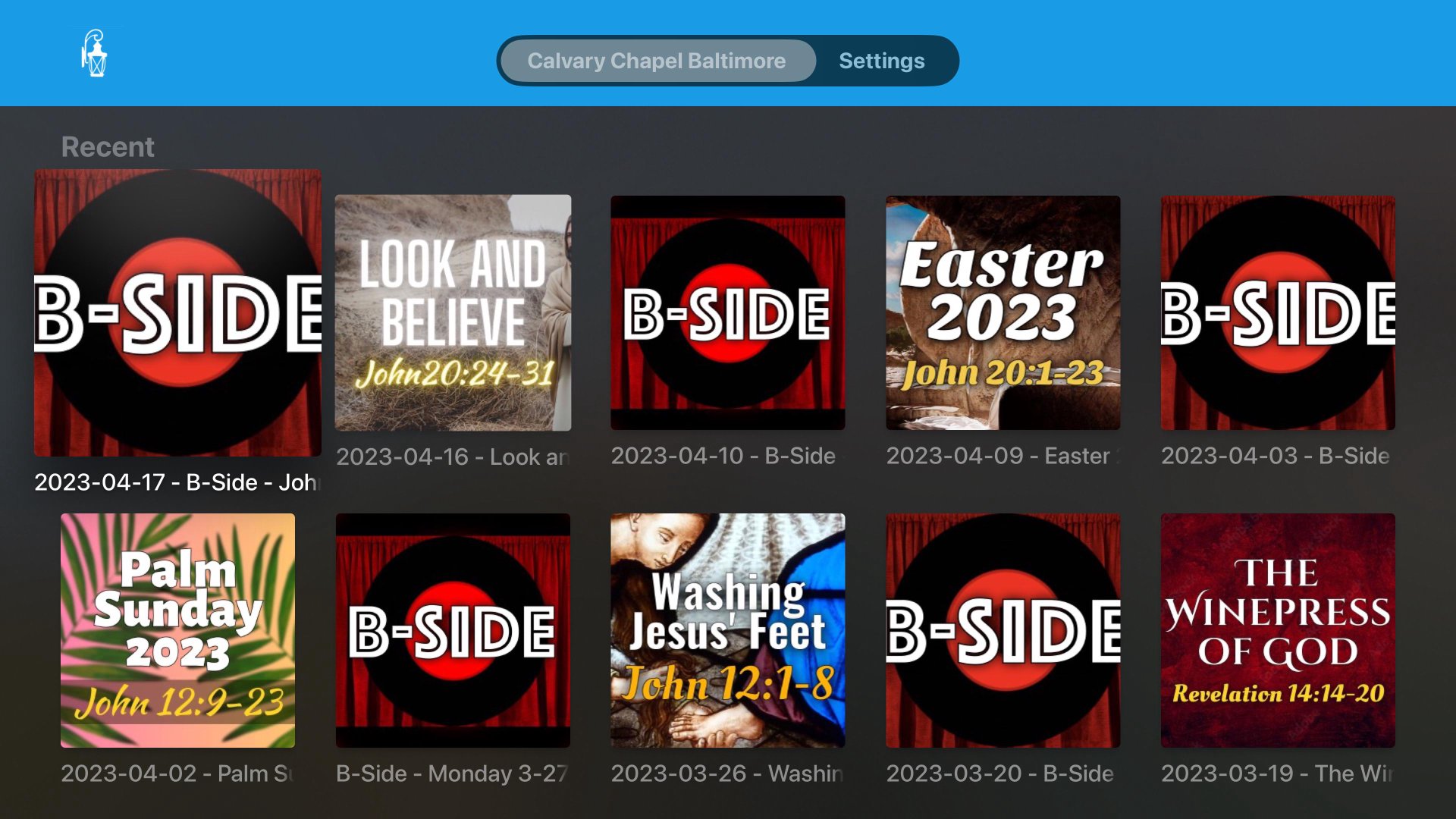Open the 2023-03-26 Washing Jesus' Feet sermon

click(727, 630)
